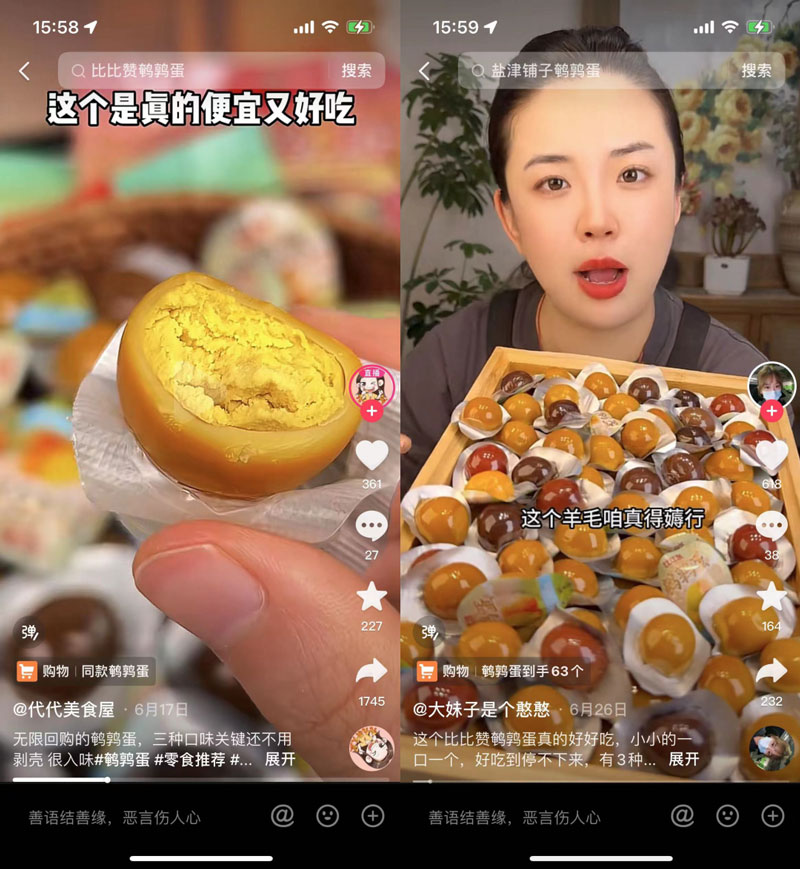Image resolution: width=800 pixels, height=869 pixels.
Task: Go back from the 比比赞鹌鹑蛋 search
Action: tap(24, 71)
